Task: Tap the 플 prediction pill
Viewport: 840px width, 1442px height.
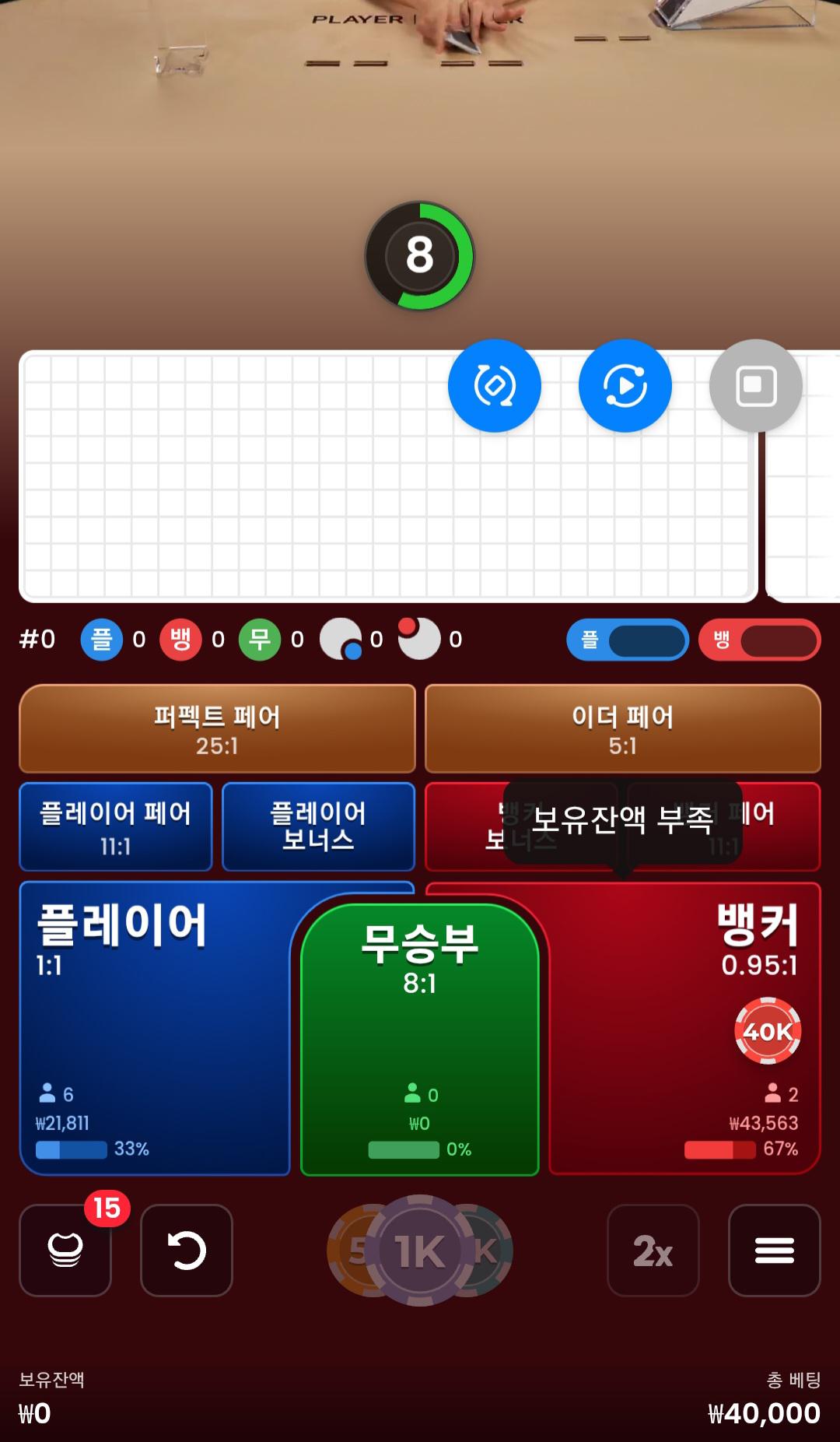Action: (x=627, y=640)
